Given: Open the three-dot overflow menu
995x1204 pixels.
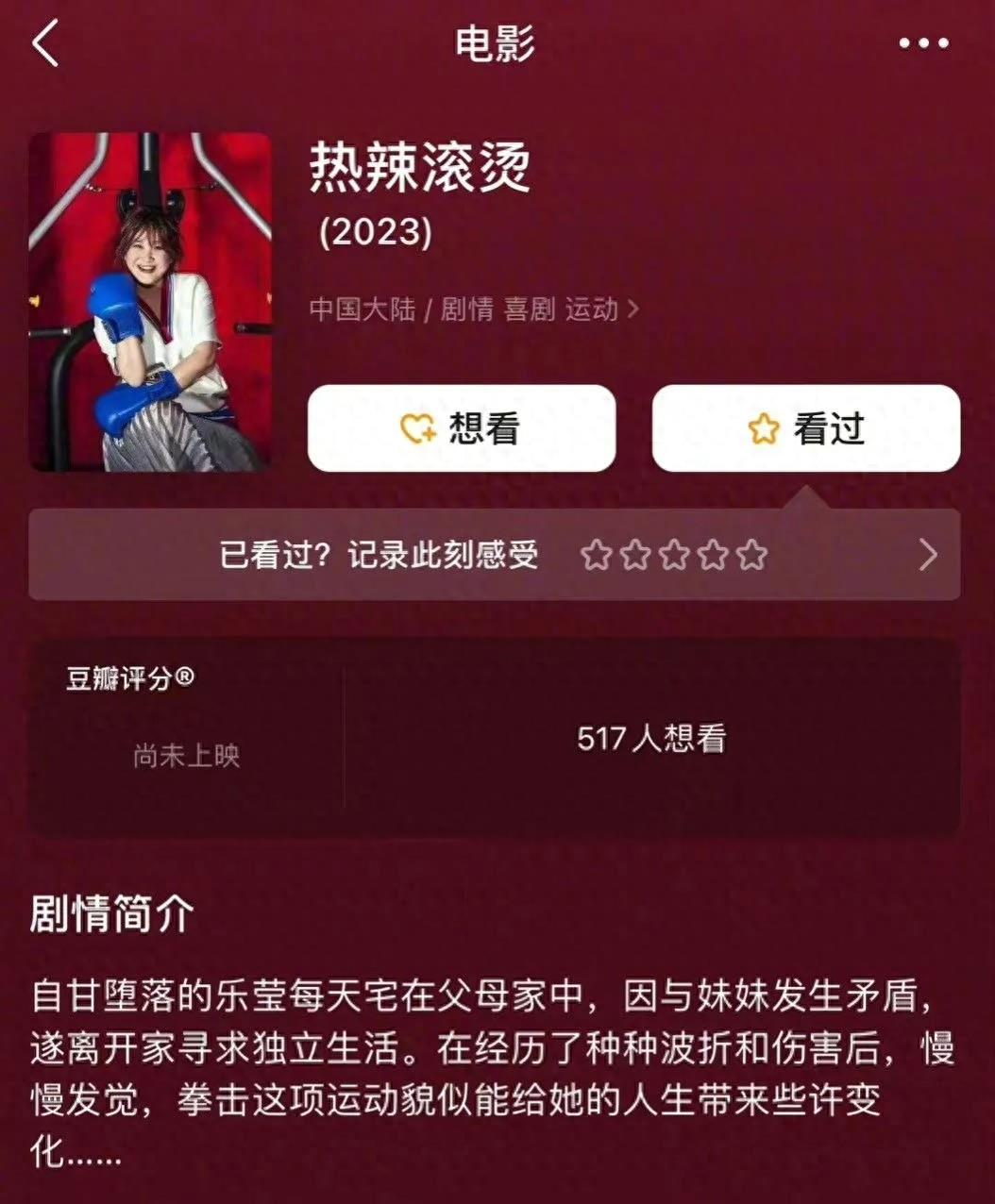Looking at the screenshot, I should 923,43.
